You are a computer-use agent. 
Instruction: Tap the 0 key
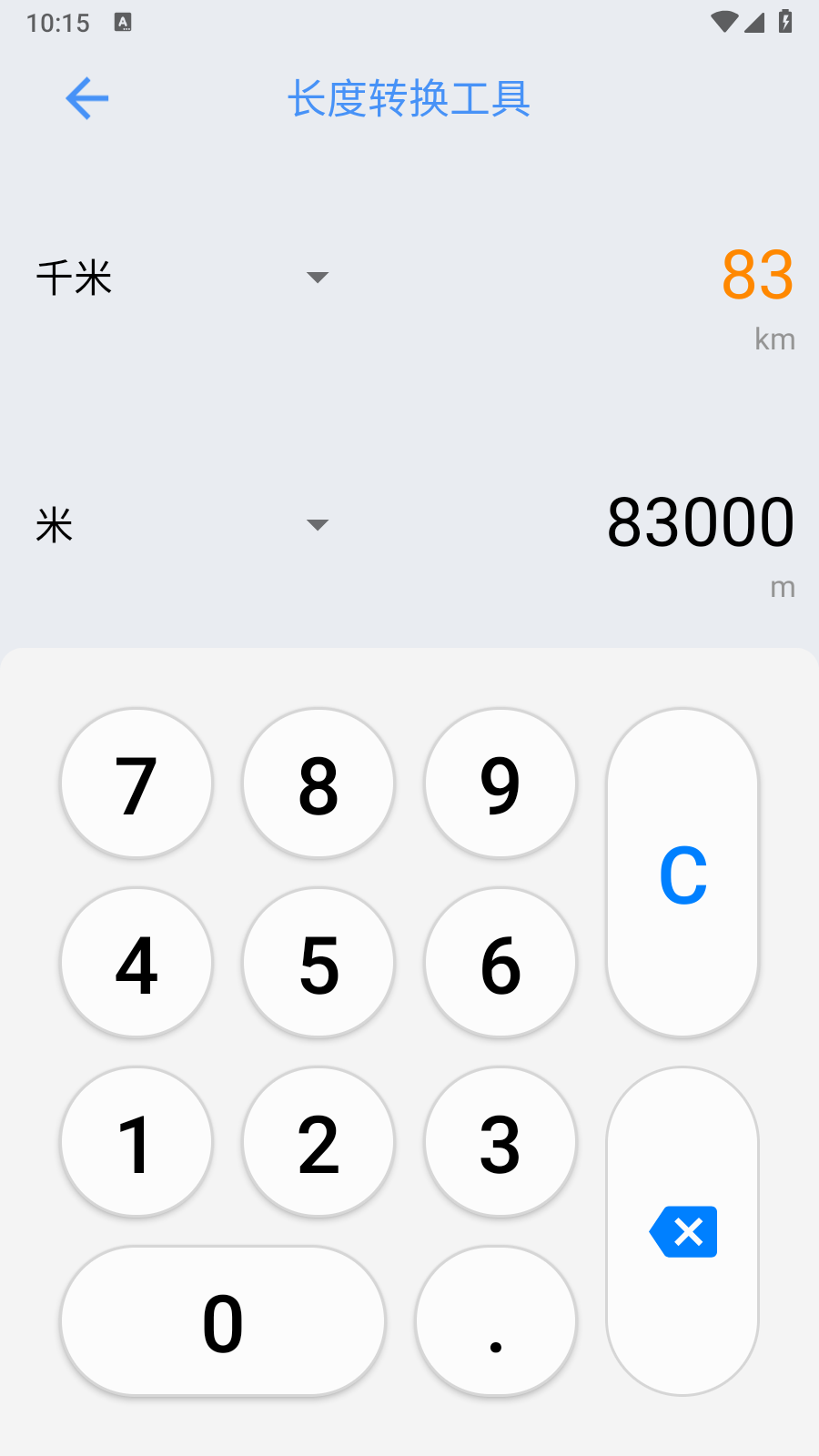[223, 1321]
